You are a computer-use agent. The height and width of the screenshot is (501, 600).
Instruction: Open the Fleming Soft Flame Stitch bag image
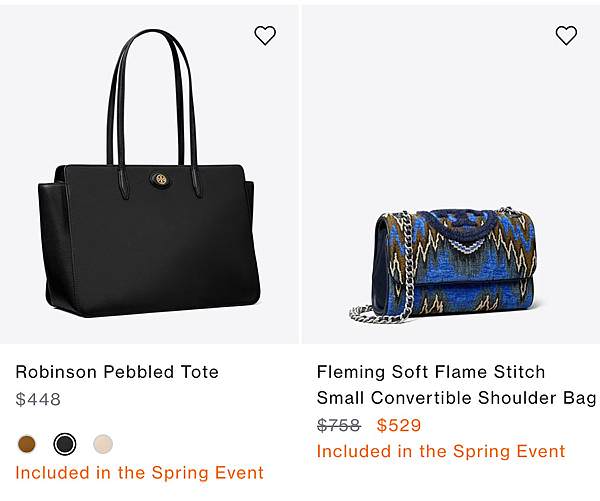(450, 265)
